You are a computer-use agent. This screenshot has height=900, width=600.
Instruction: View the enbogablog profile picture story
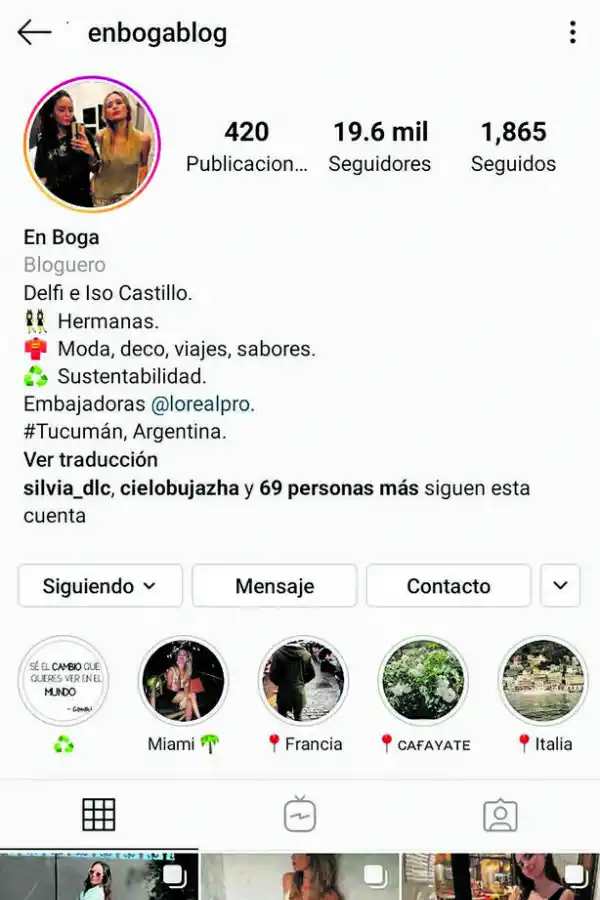92,144
